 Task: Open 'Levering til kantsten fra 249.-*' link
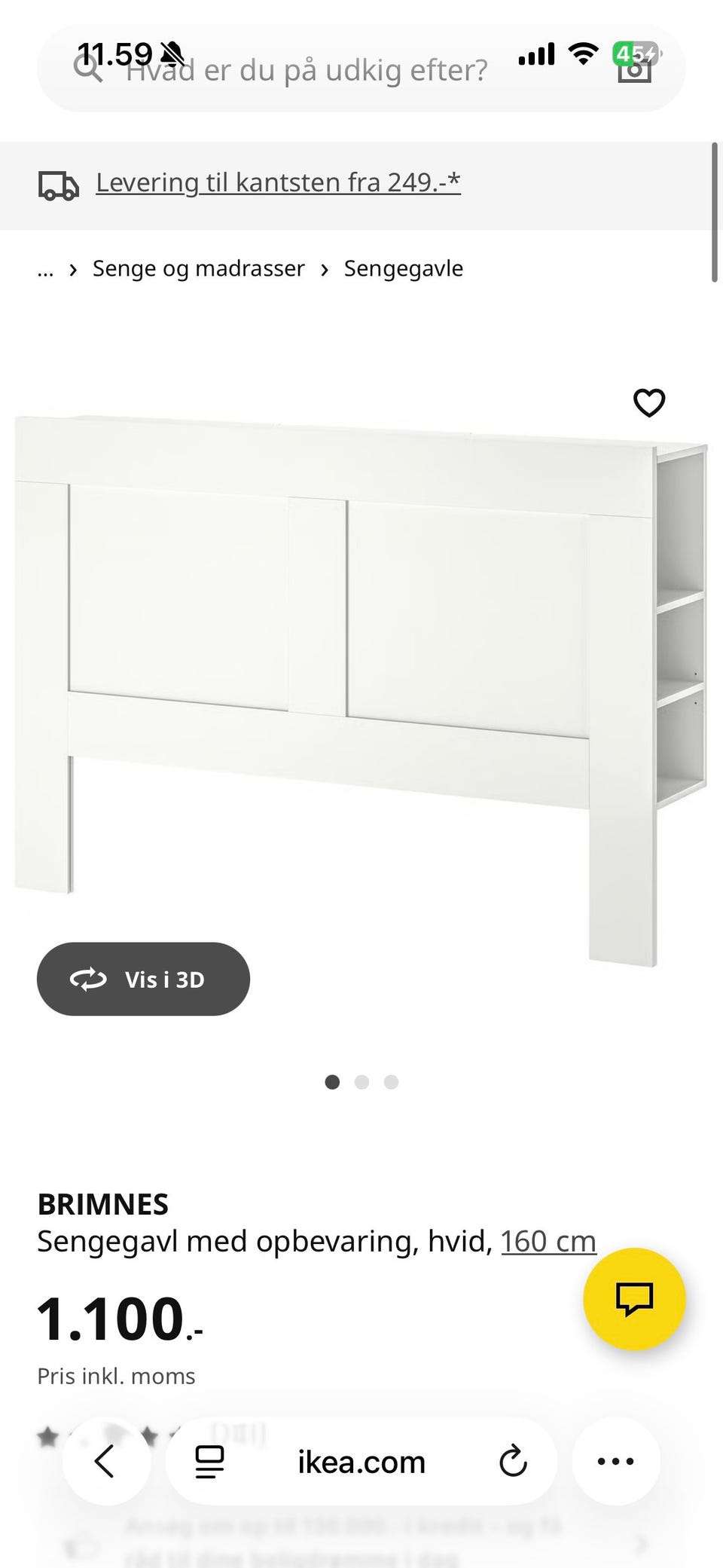point(278,183)
